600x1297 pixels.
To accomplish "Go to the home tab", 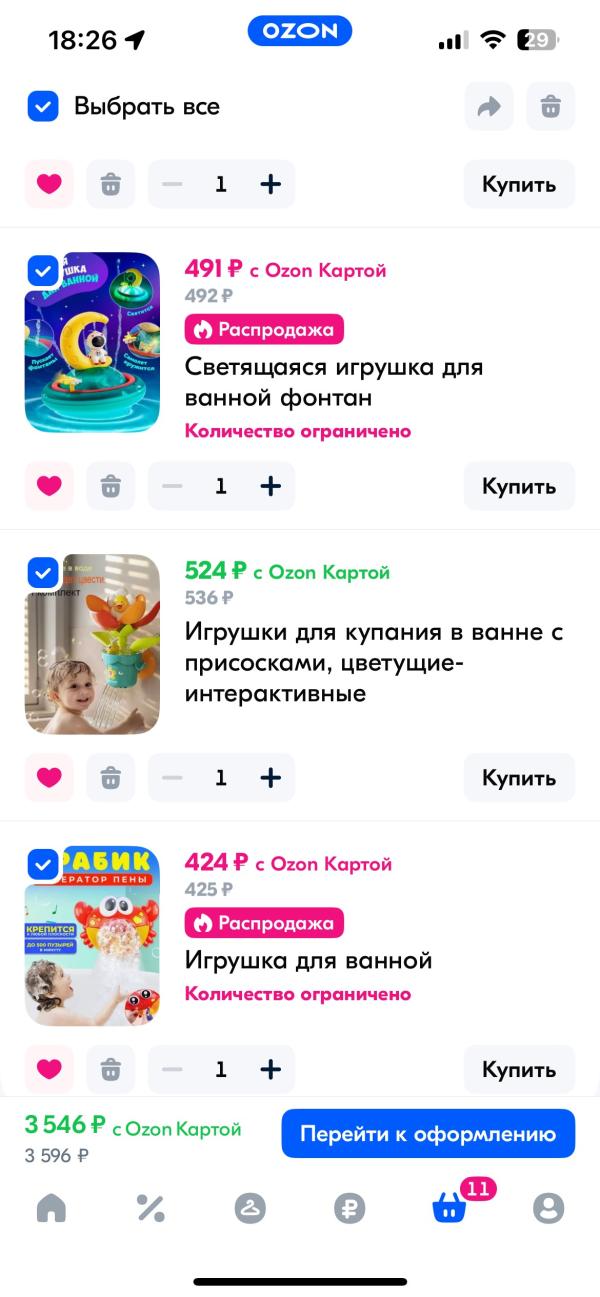I will tap(51, 1208).
